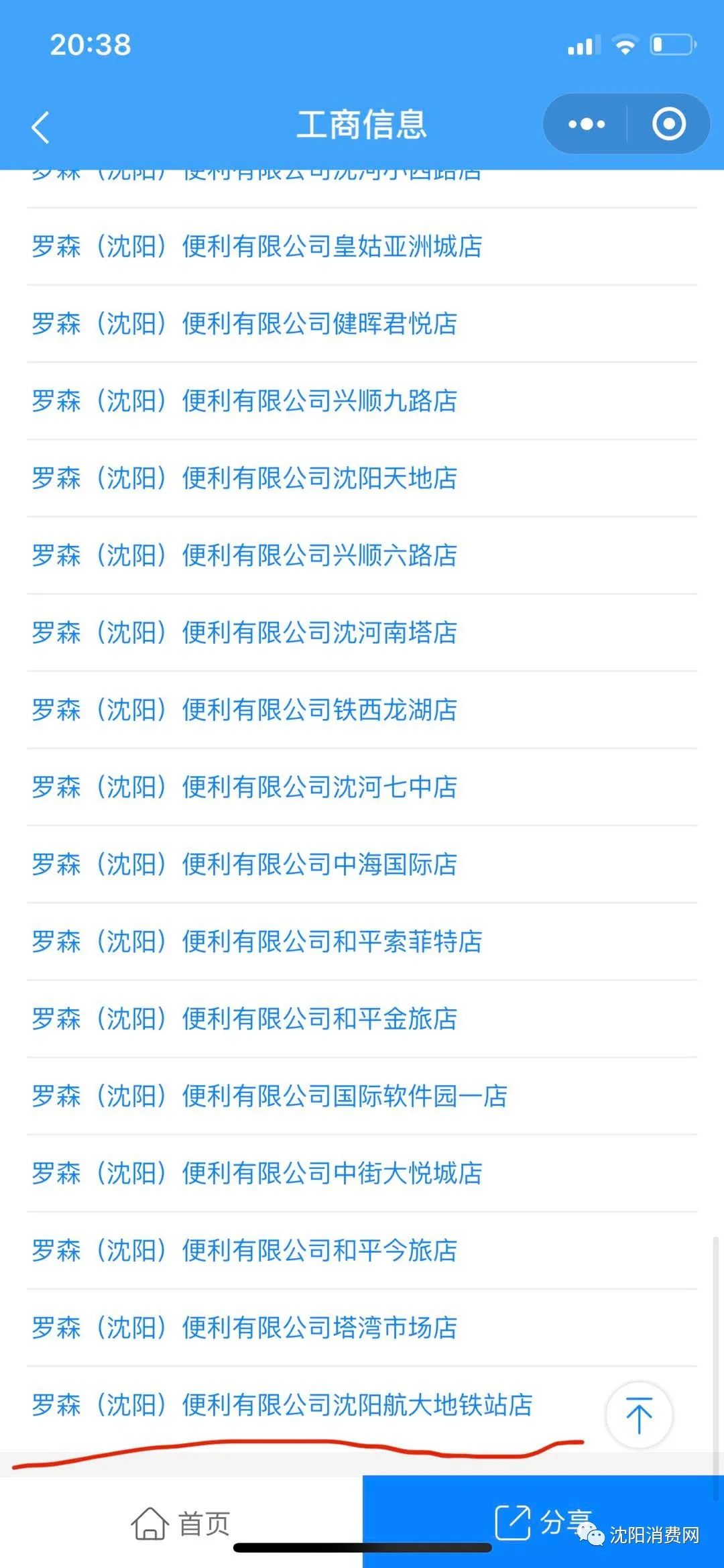Open 兴顺六路店 branch entry

pos(245,555)
